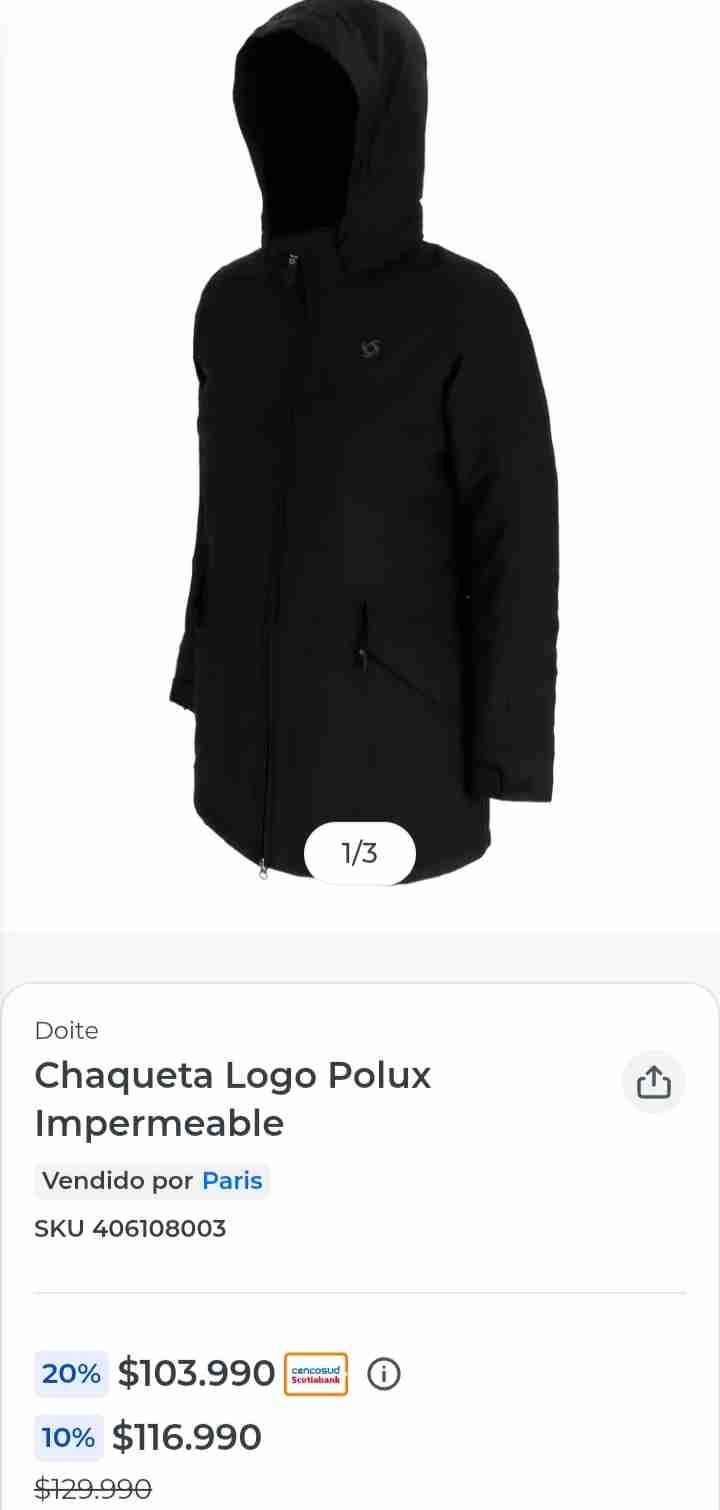The width and height of the screenshot is (720, 1510).
Task: Click the strikethrough $129.990 original price
Action: pos(92,1489)
